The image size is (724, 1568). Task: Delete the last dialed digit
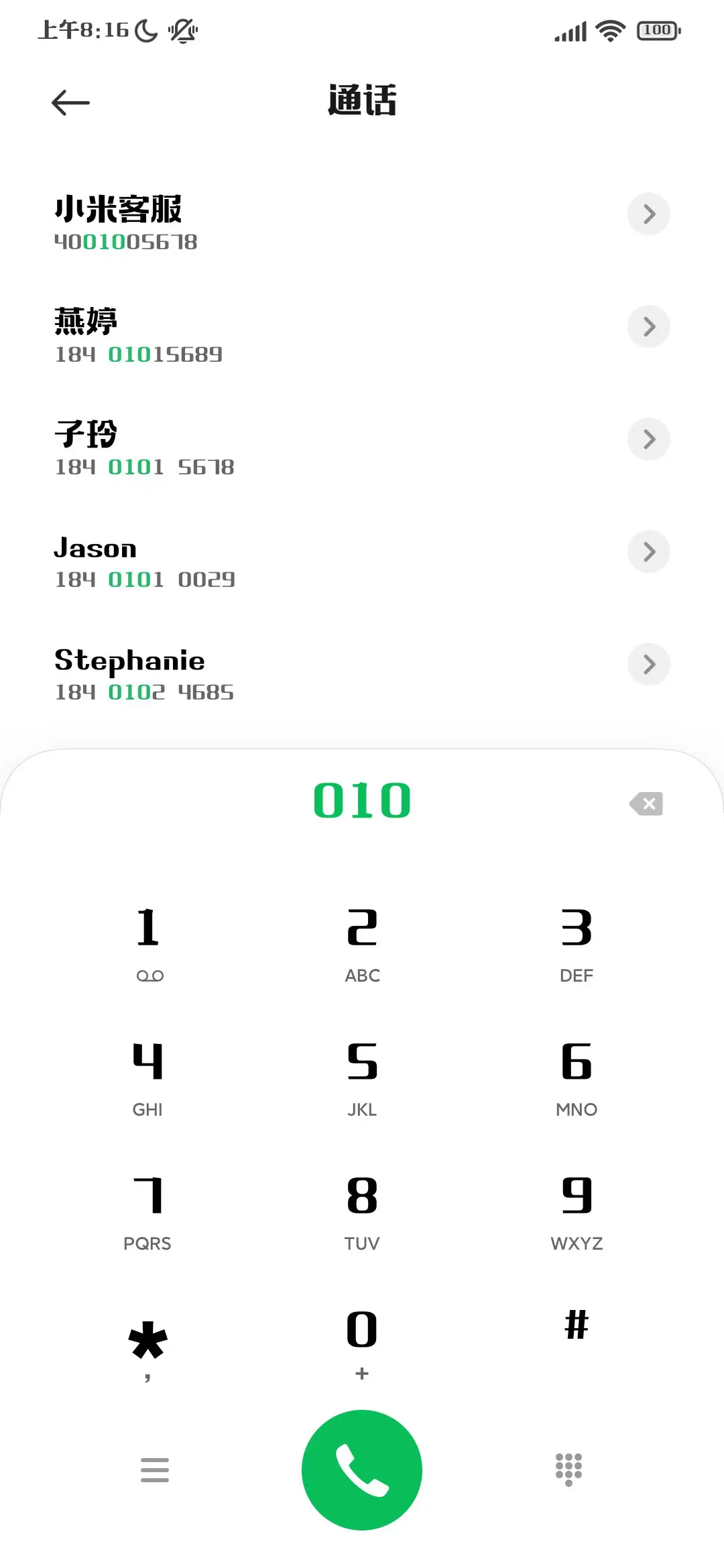[x=646, y=803]
